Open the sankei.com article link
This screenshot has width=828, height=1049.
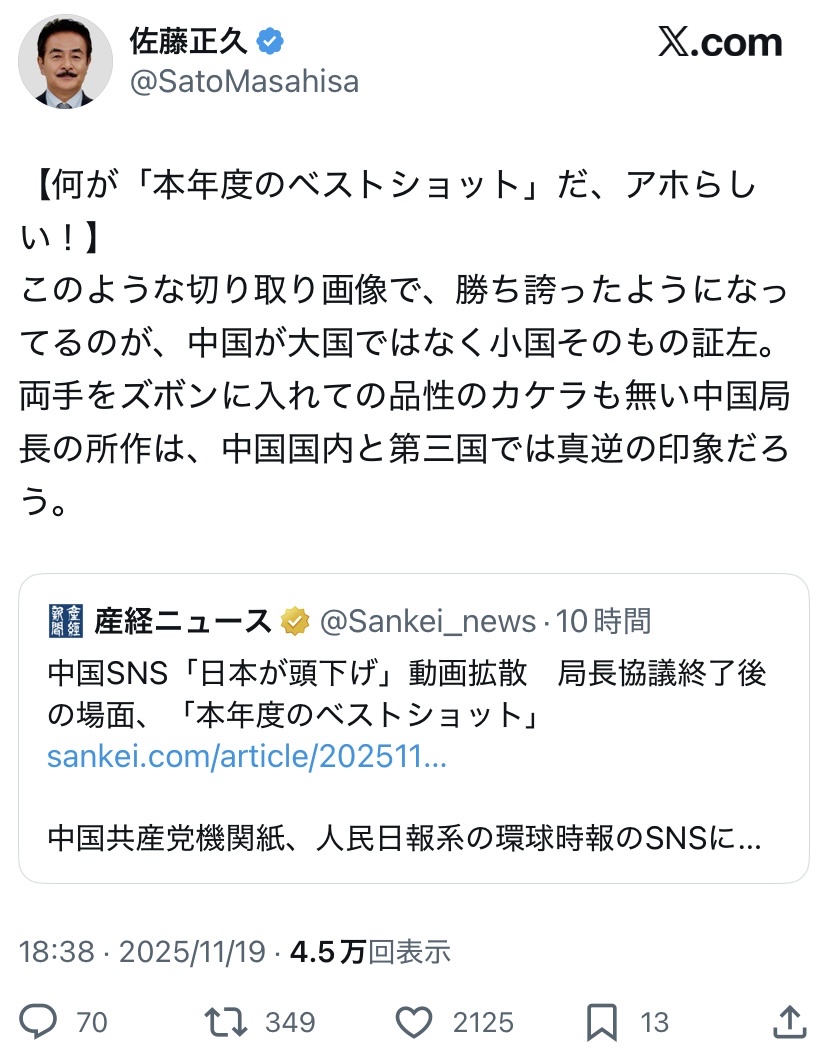point(247,757)
